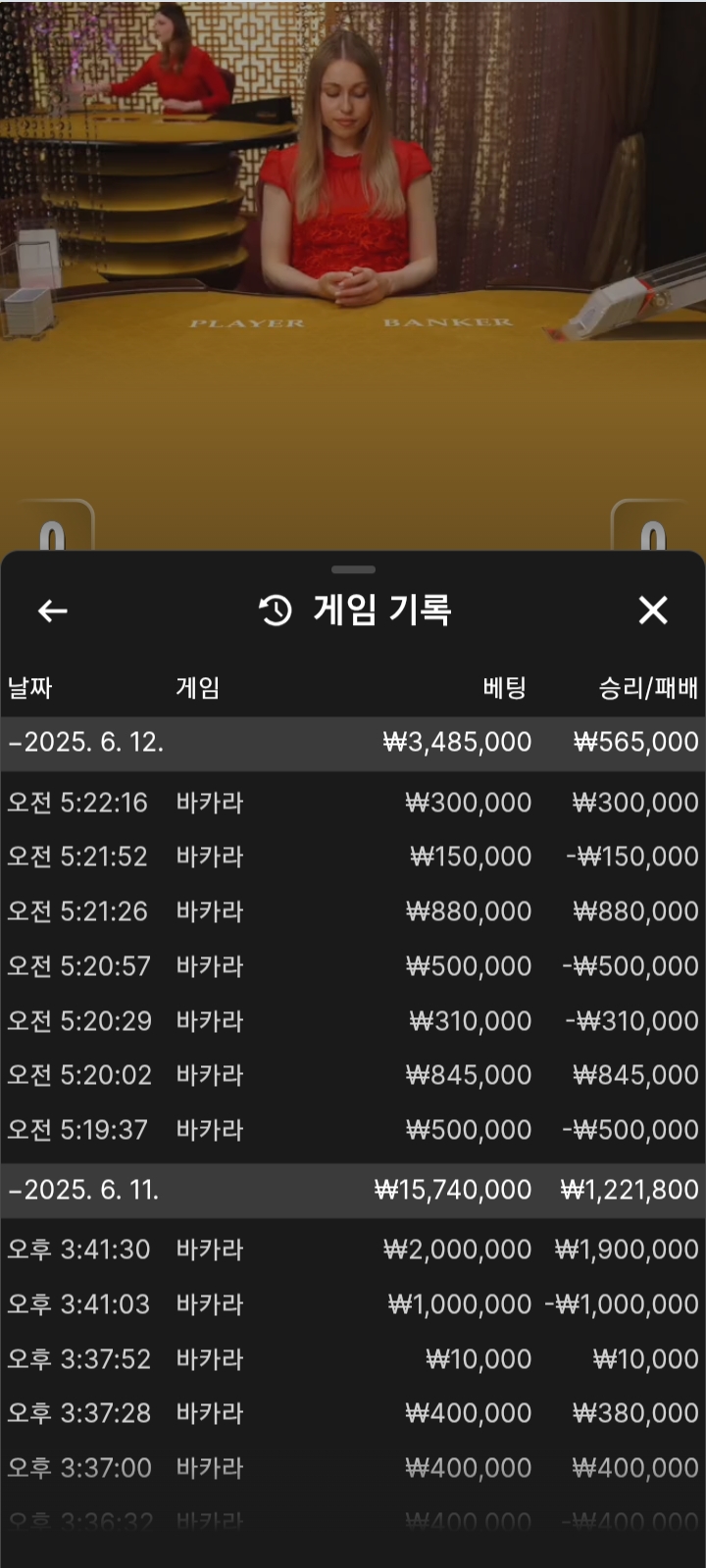View details of 오전 5:21:26 round
The width and height of the screenshot is (706, 1568).
pos(353,911)
